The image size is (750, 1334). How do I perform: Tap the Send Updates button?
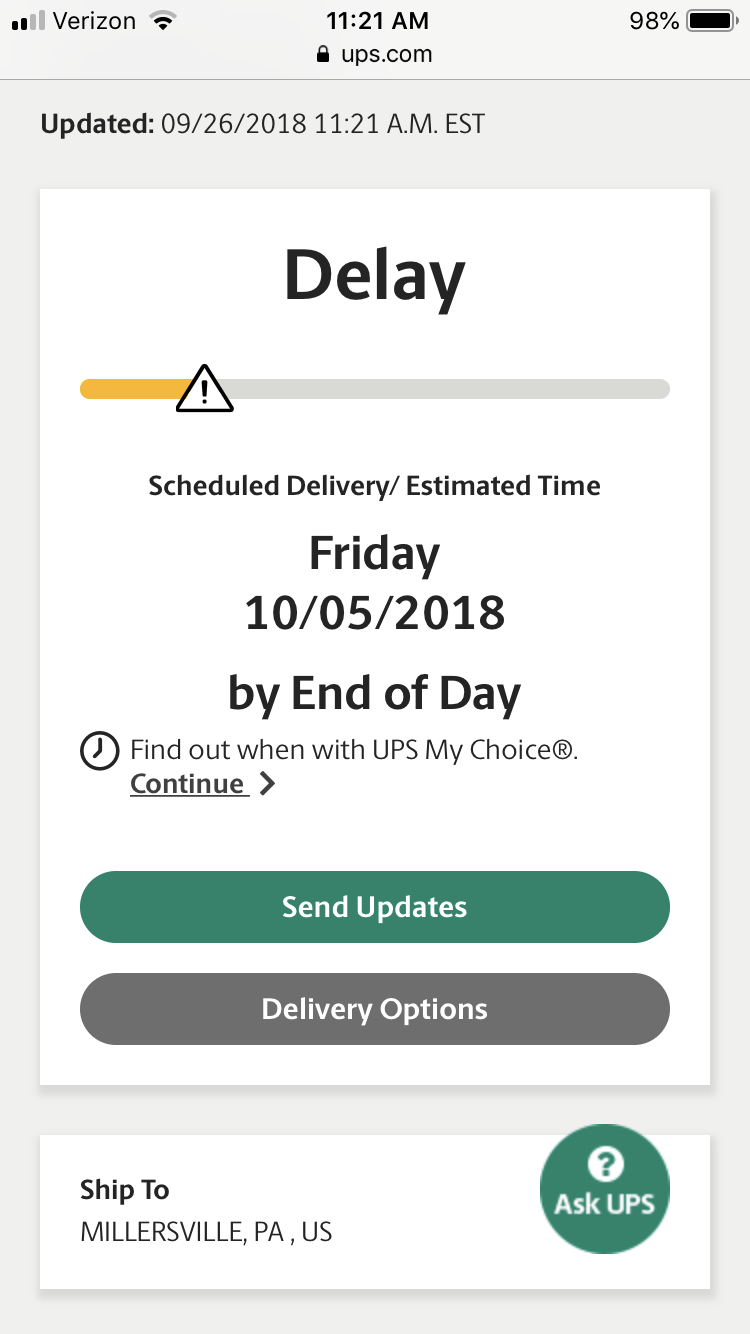point(375,907)
